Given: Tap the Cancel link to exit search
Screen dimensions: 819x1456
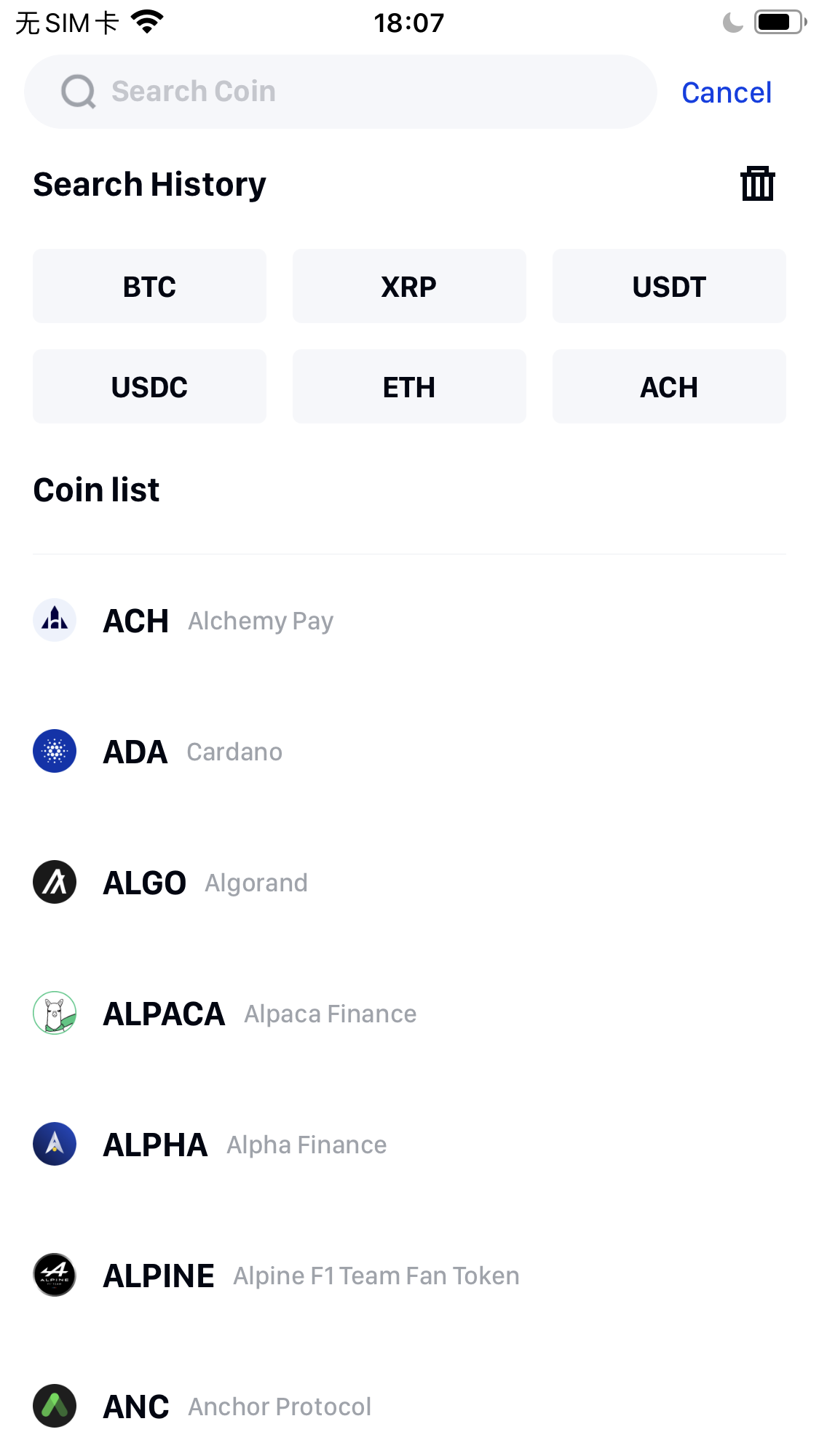Looking at the screenshot, I should (x=726, y=92).
